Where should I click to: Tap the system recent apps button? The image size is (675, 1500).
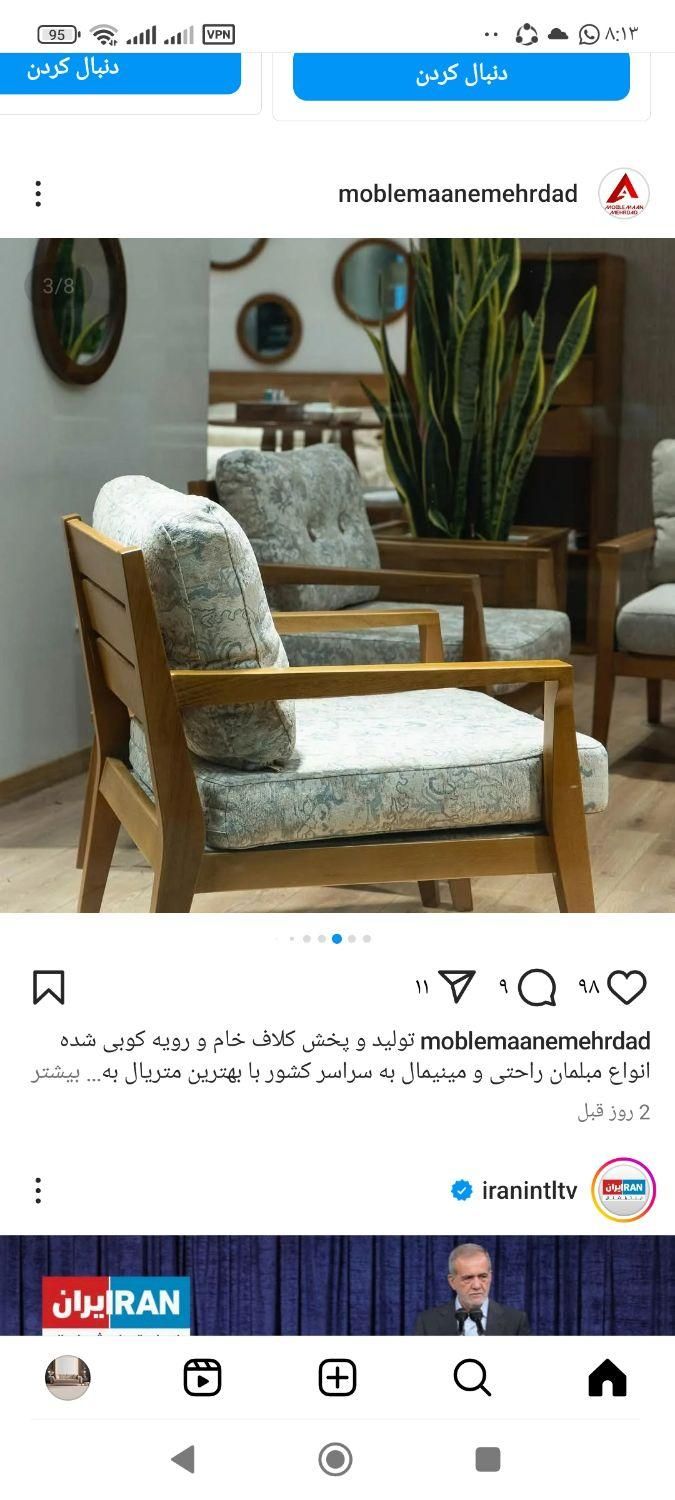(x=488, y=1459)
